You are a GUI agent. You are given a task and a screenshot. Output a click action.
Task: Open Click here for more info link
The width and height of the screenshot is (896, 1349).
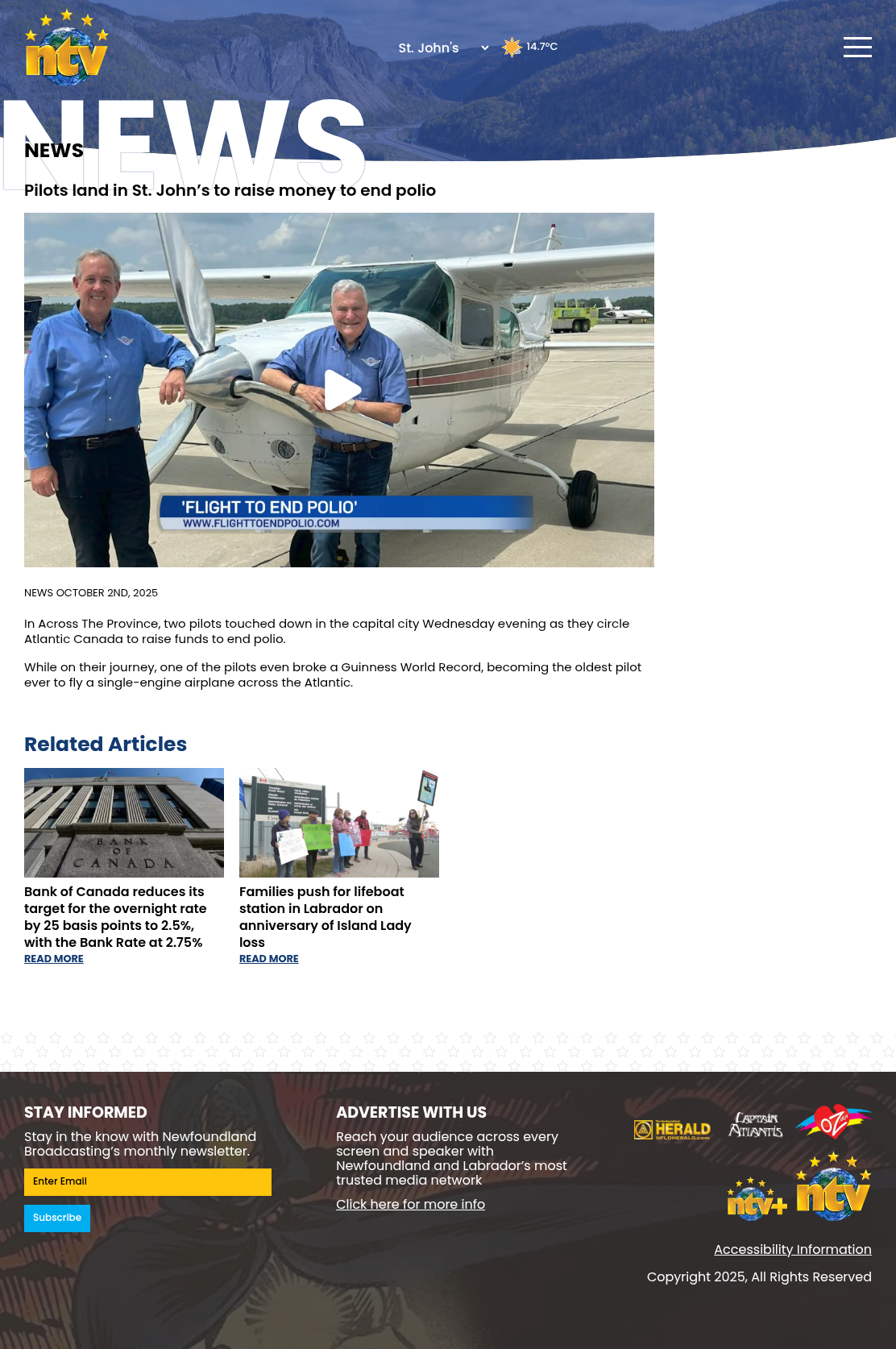coord(410,1205)
